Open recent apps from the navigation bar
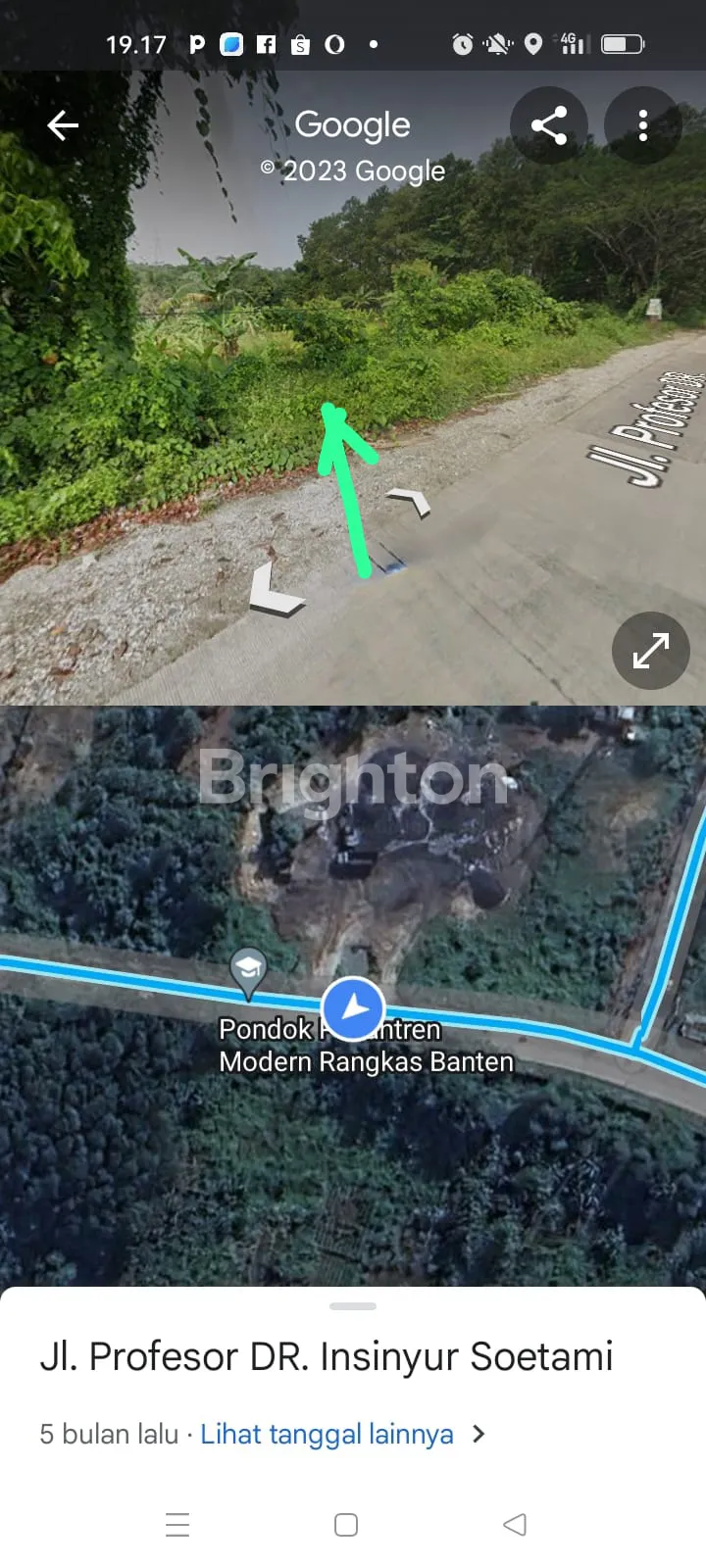This screenshot has width=706, height=1568. click(x=177, y=1525)
